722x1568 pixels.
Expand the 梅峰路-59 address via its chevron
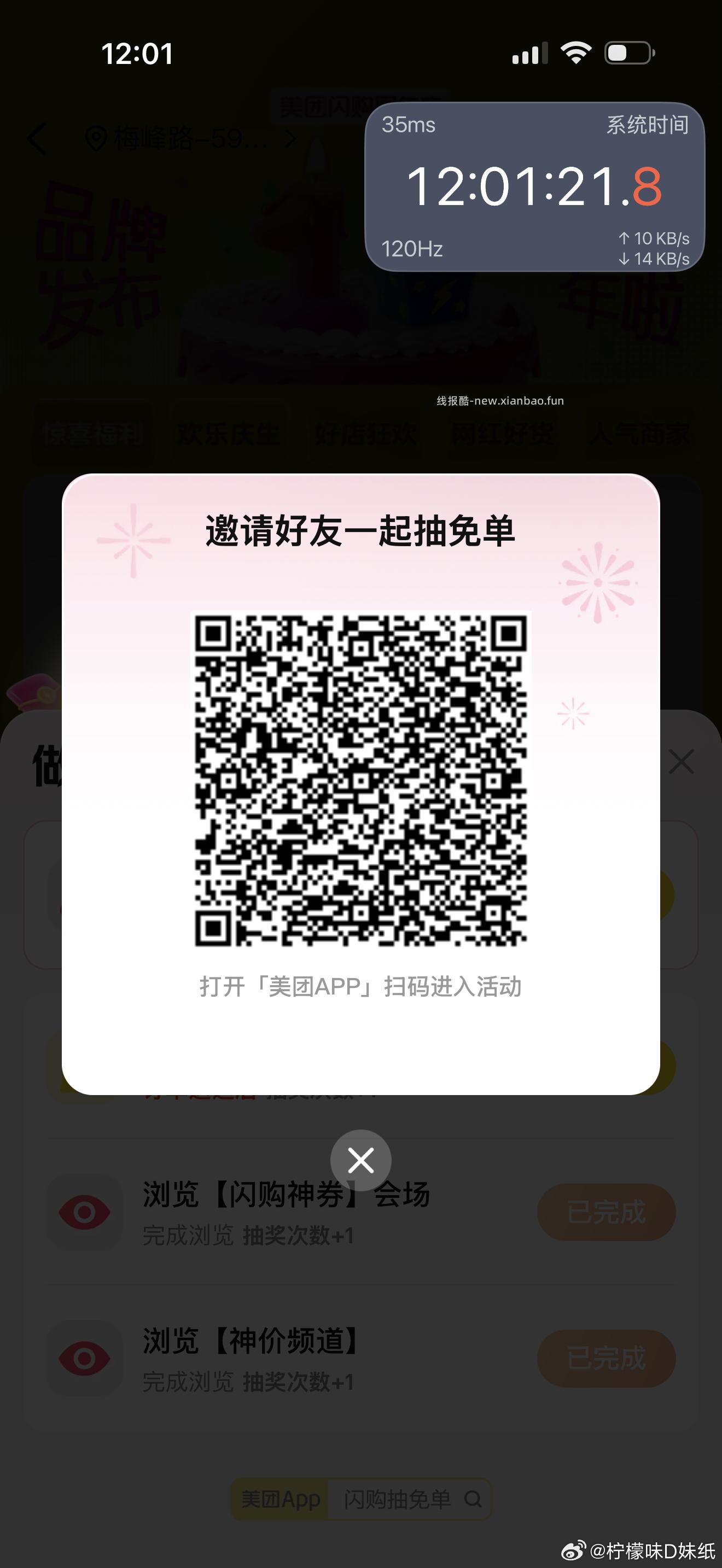(x=289, y=139)
